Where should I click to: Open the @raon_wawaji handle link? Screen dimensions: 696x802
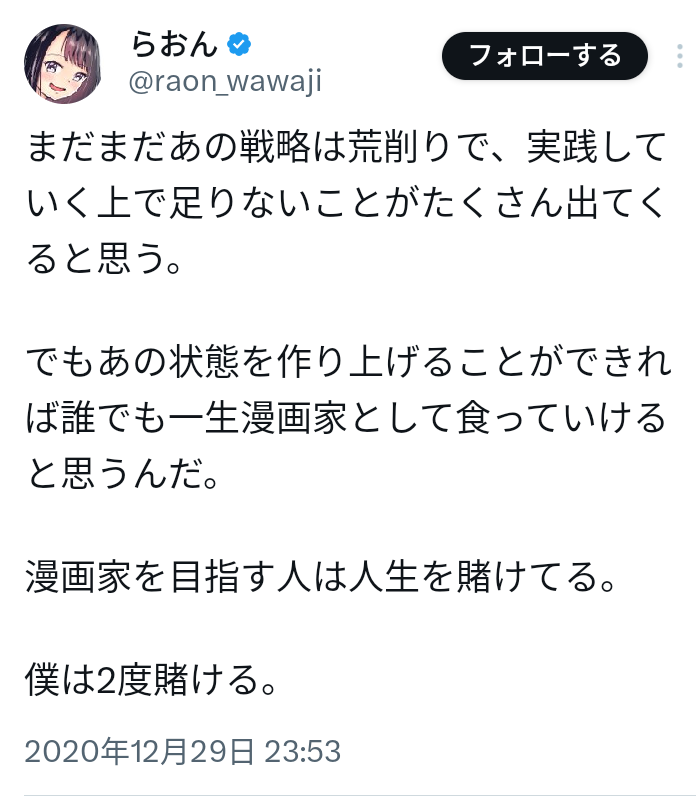(x=224, y=82)
